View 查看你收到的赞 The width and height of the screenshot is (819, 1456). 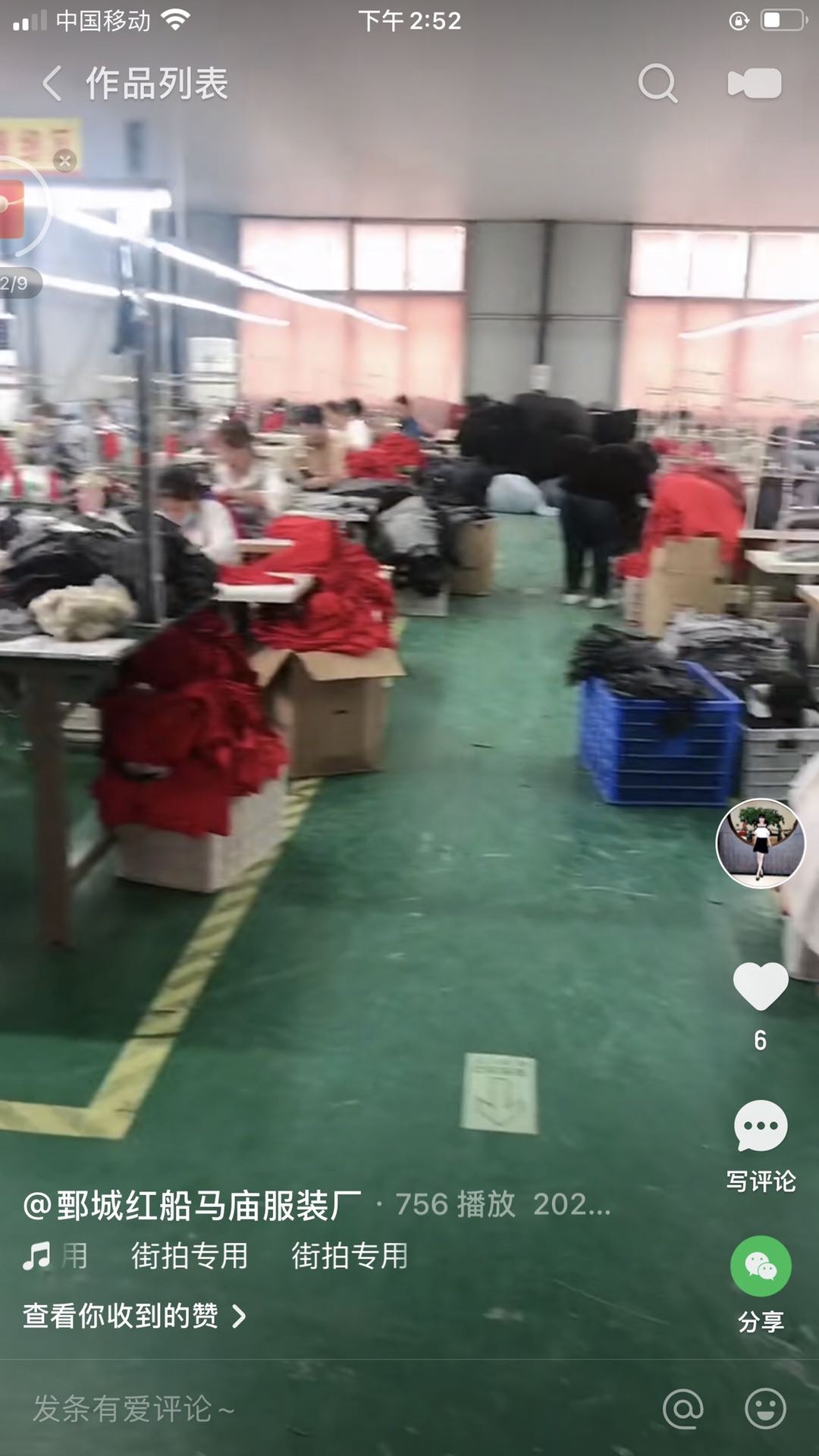(133, 1316)
